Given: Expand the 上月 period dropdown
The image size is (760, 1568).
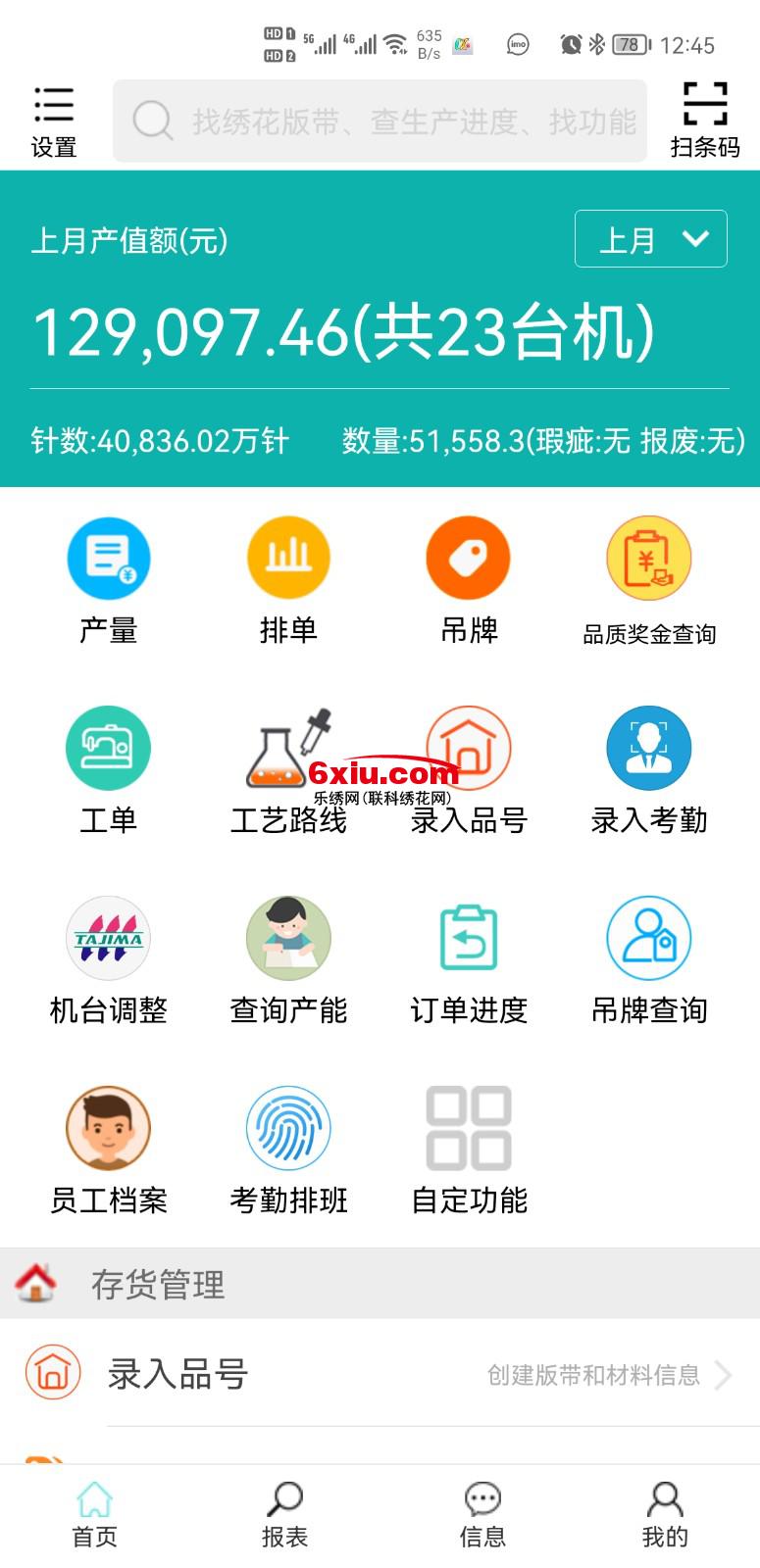Looking at the screenshot, I should click(650, 238).
